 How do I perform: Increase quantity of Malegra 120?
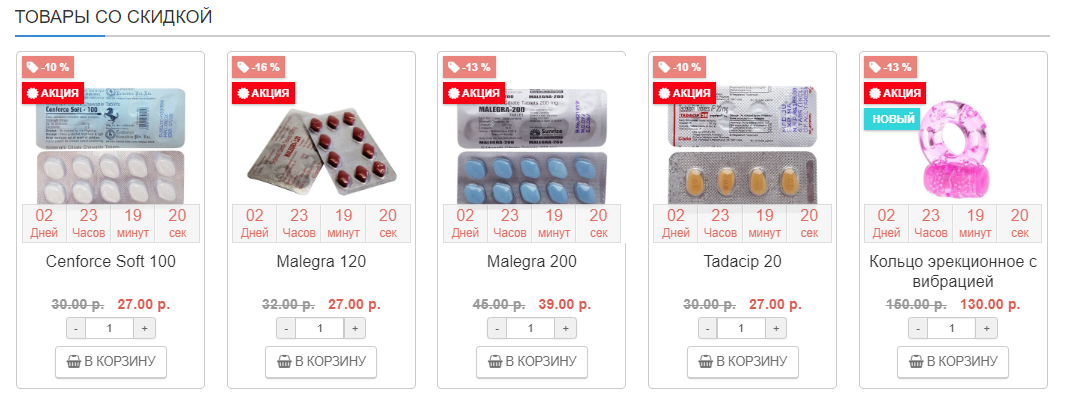[x=355, y=328]
